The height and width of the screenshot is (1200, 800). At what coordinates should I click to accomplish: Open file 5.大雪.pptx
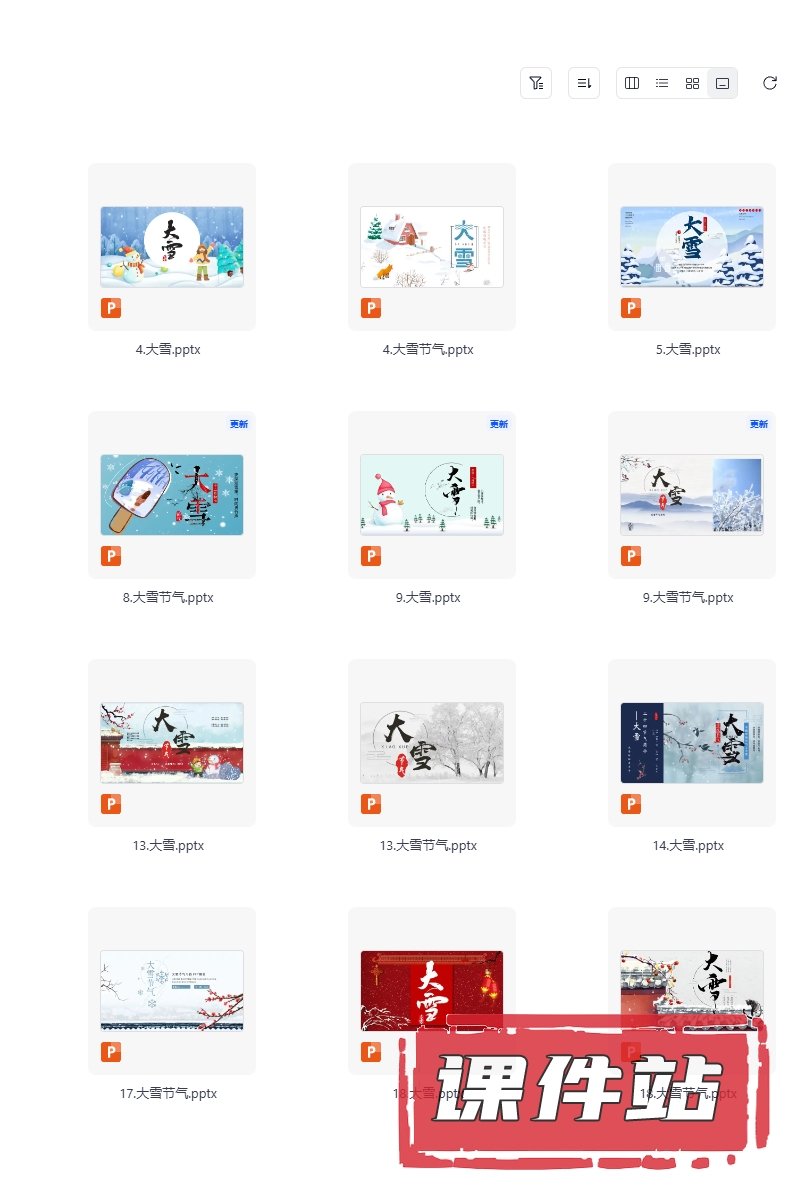coord(692,247)
